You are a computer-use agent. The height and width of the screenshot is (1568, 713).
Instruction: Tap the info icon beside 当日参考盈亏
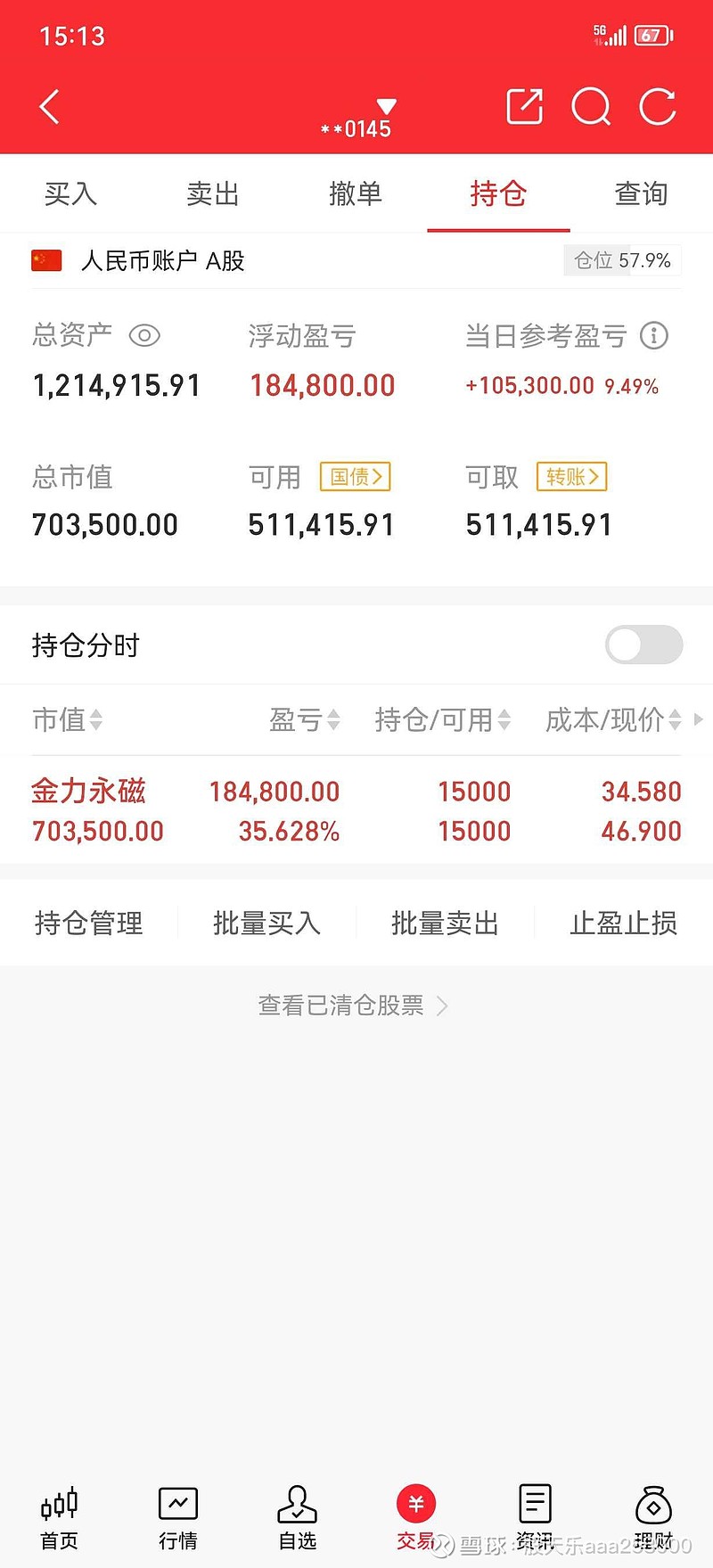click(655, 335)
